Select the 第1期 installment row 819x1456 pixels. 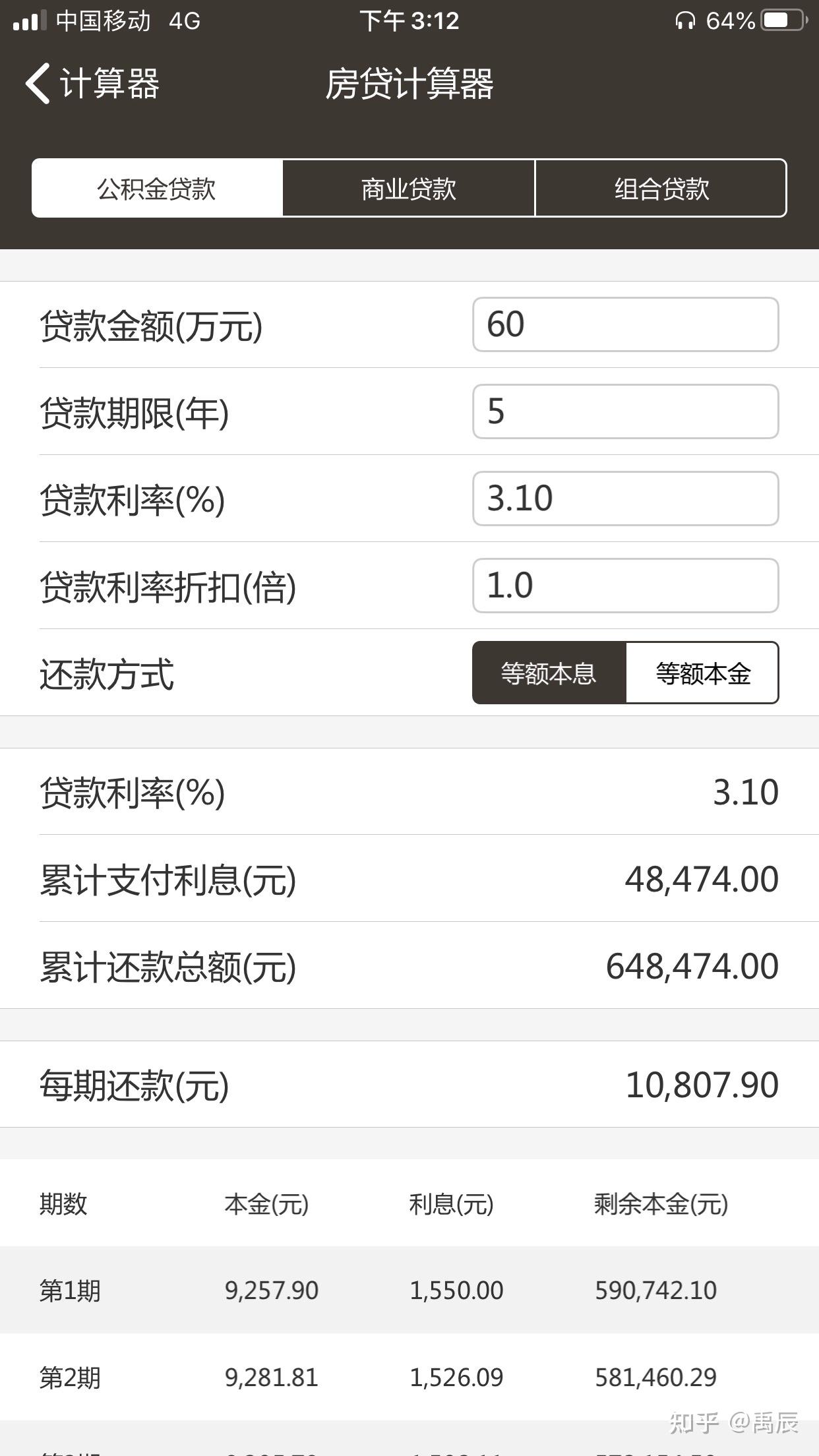pos(409,1289)
